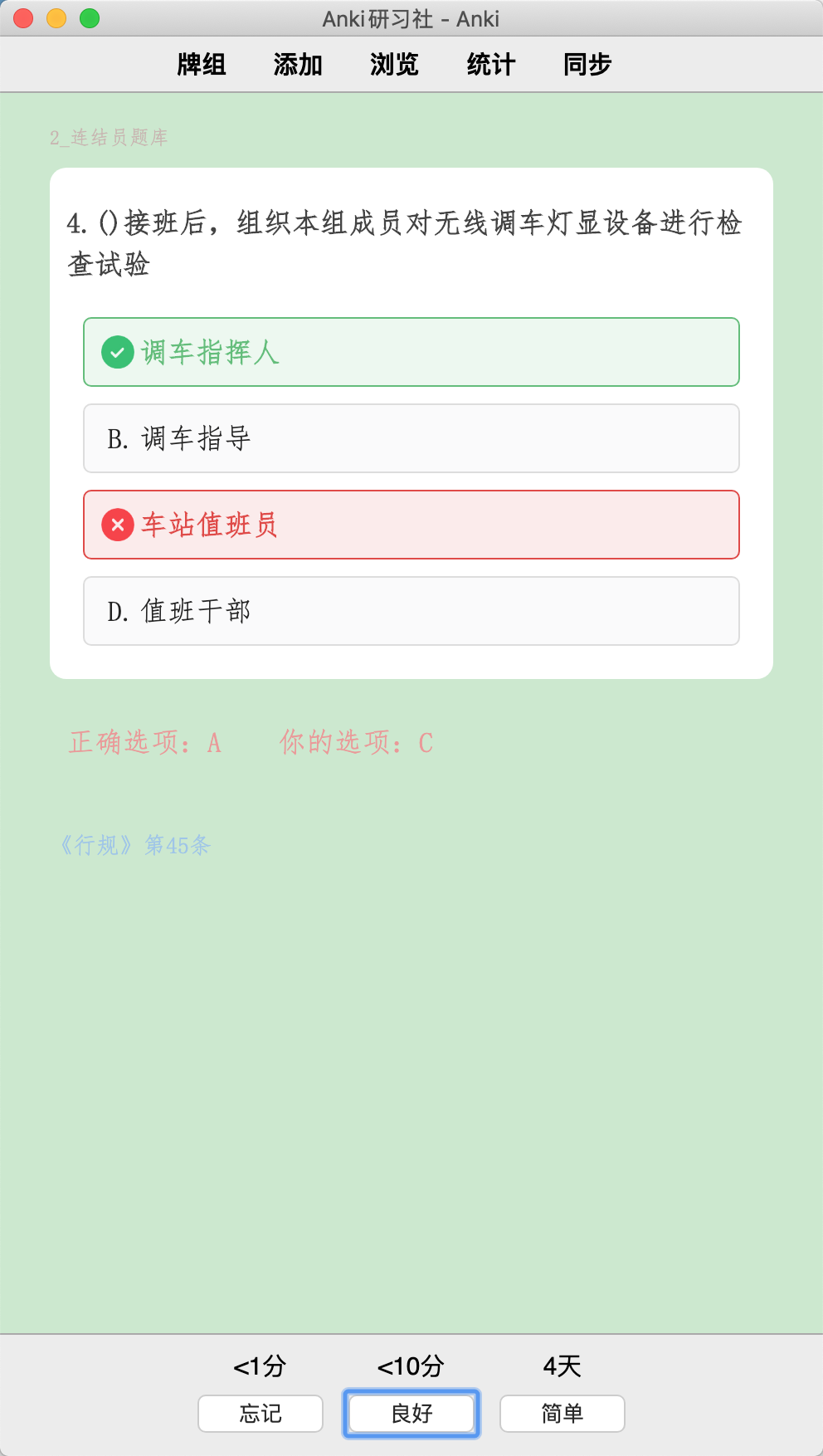Select option B. 调车指导
The image size is (823, 1456).
(x=411, y=438)
